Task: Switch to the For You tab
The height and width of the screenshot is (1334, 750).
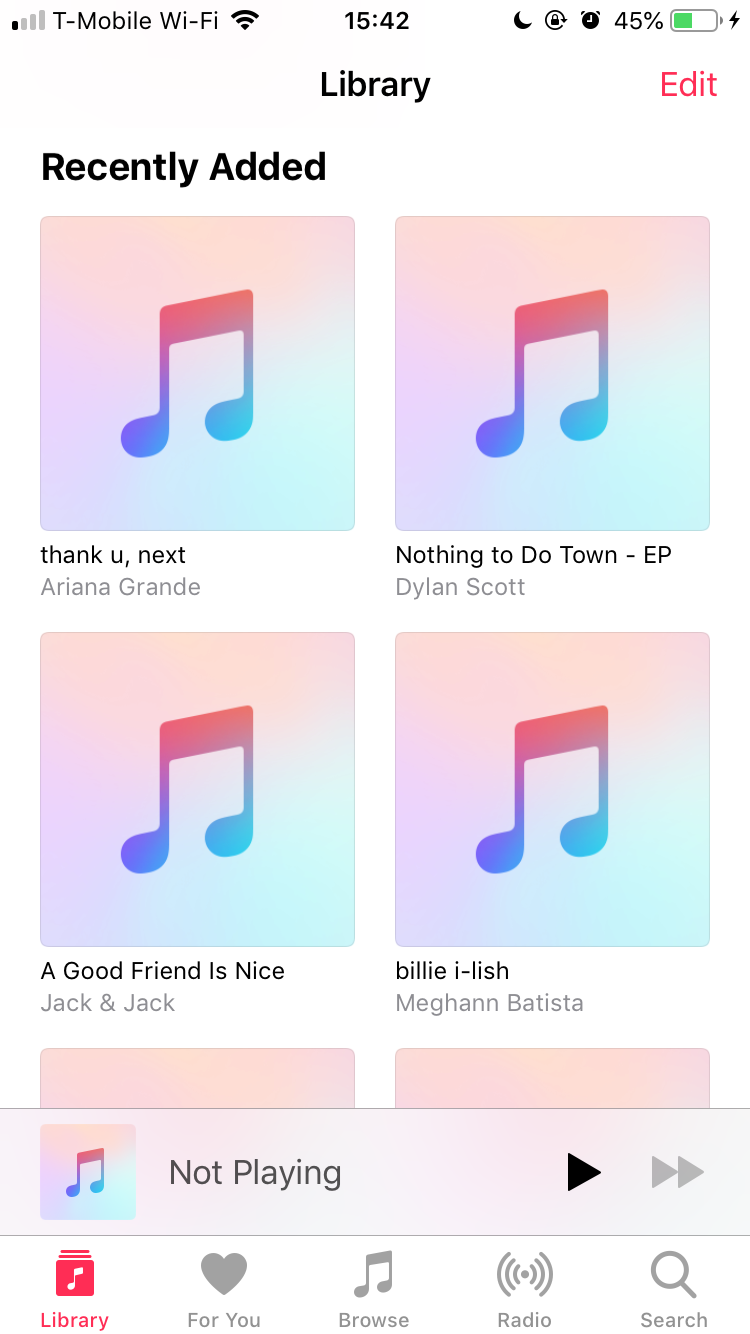Action: click(x=224, y=1289)
